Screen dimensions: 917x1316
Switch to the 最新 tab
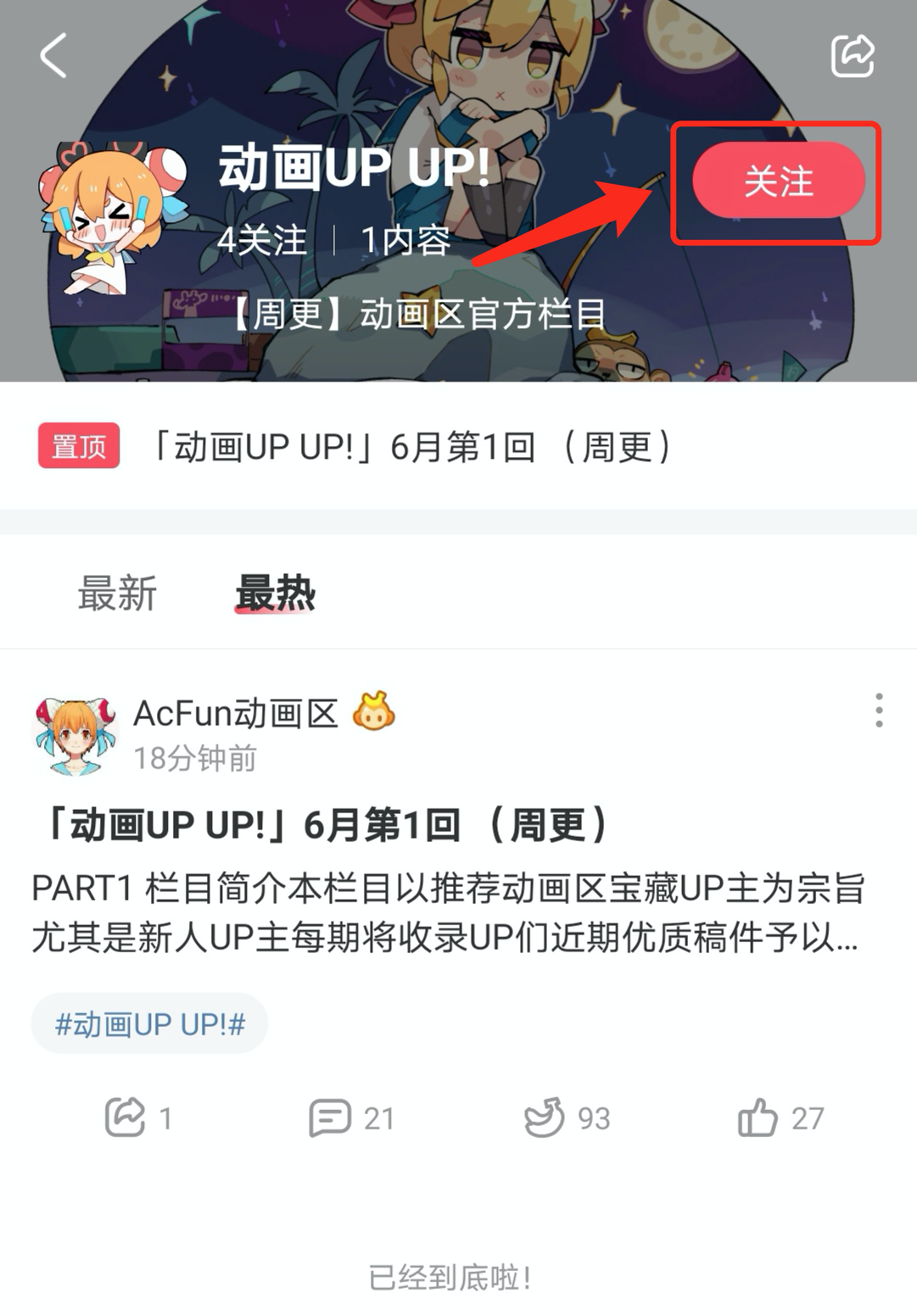point(117,593)
